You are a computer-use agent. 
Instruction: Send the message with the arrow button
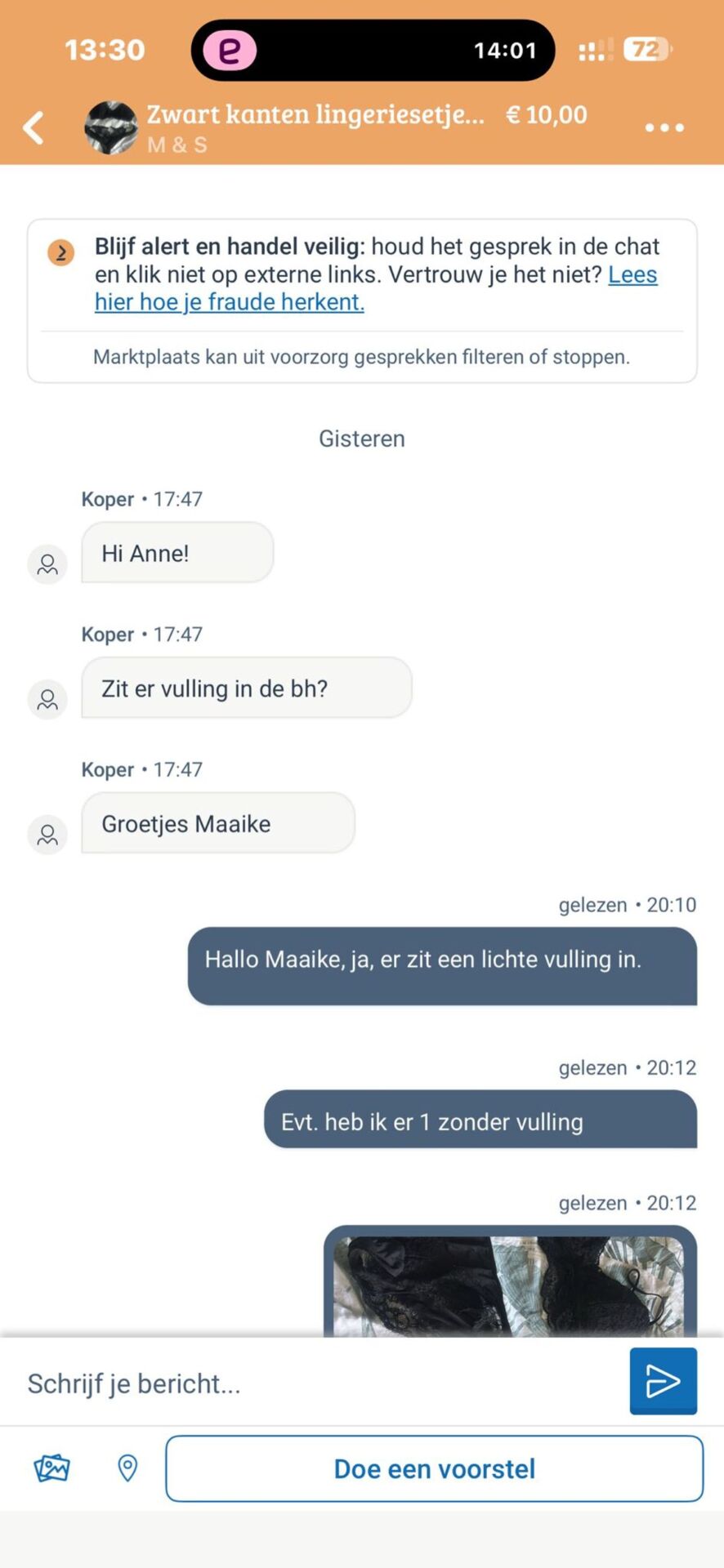pos(663,1381)
